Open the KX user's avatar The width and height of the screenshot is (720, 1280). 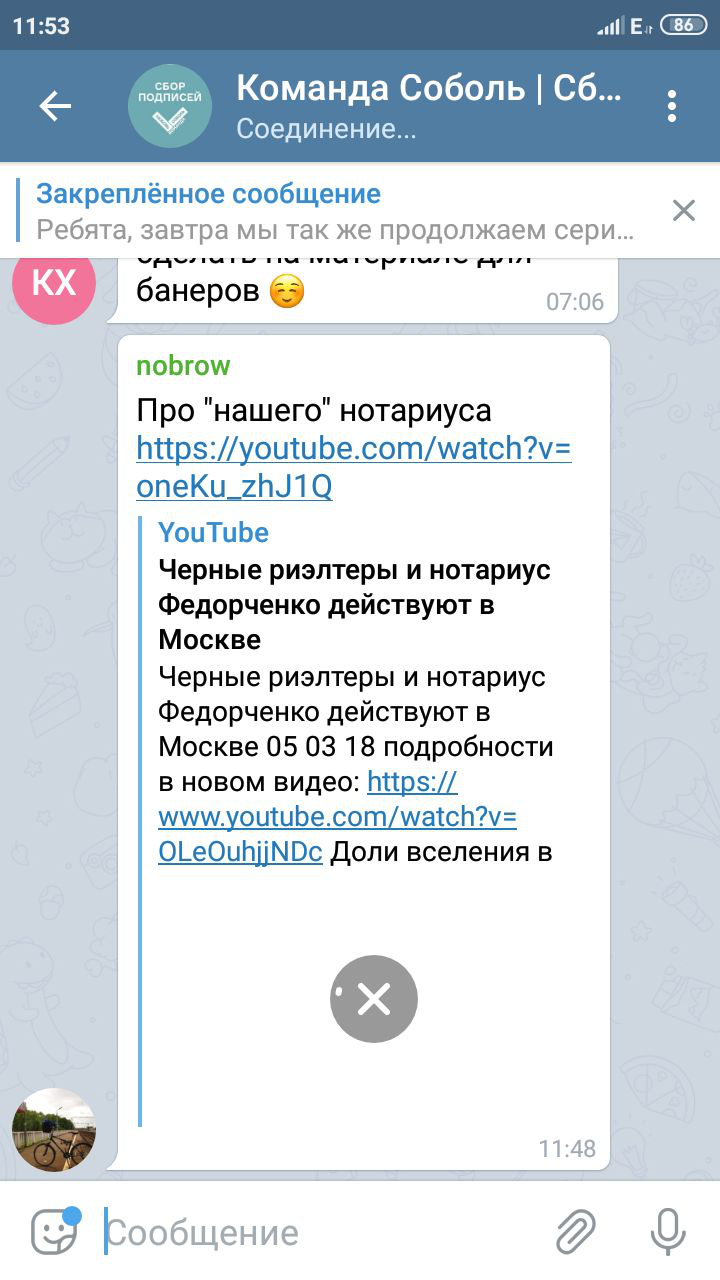coord(54,283)
